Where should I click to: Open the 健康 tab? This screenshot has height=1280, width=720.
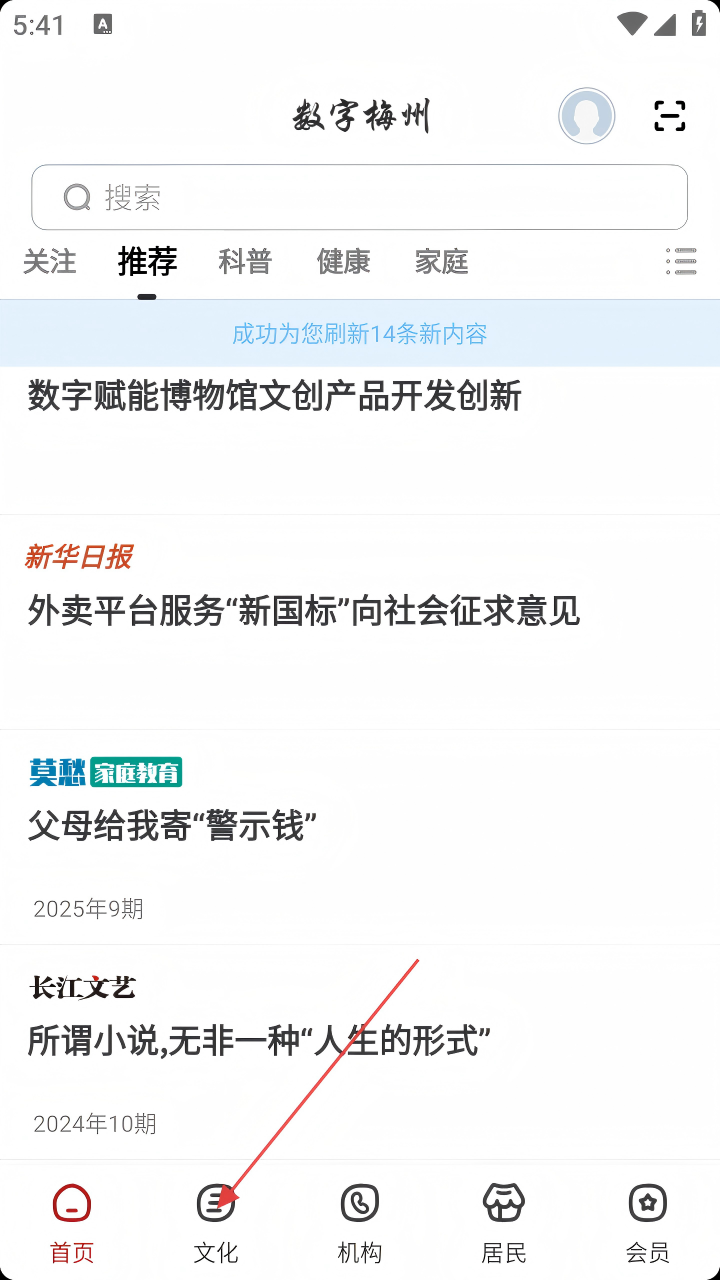pyautogui.click(x=343, y=262)
